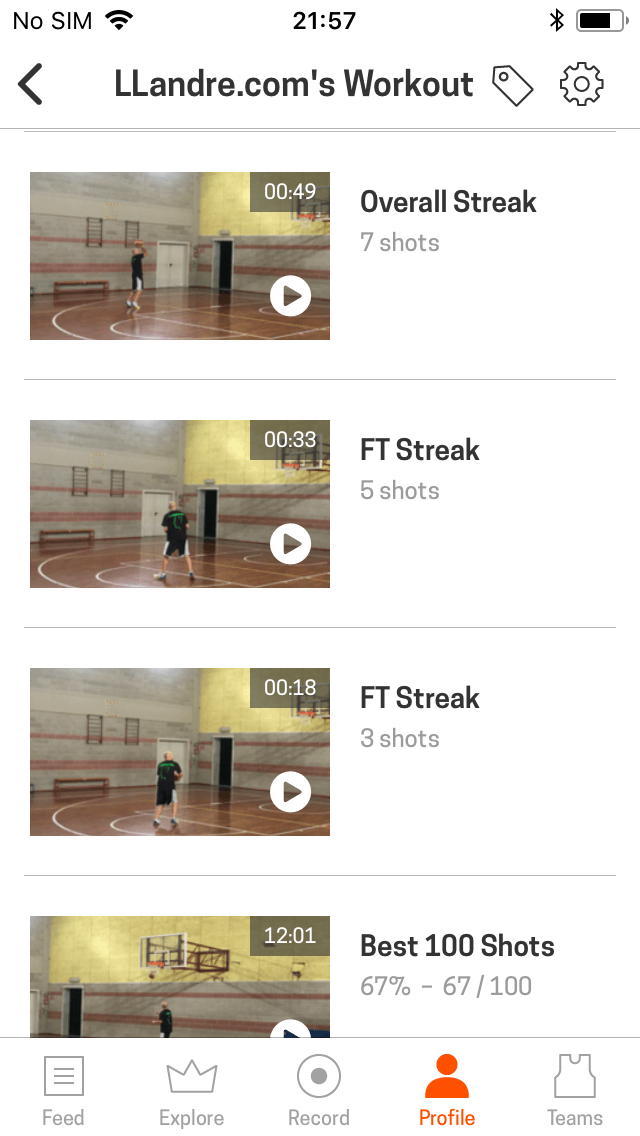This screenshot has height=1136, width=640.
Task: Play the FT Streak 5 shots video
Action: click(x=290, y=544)
